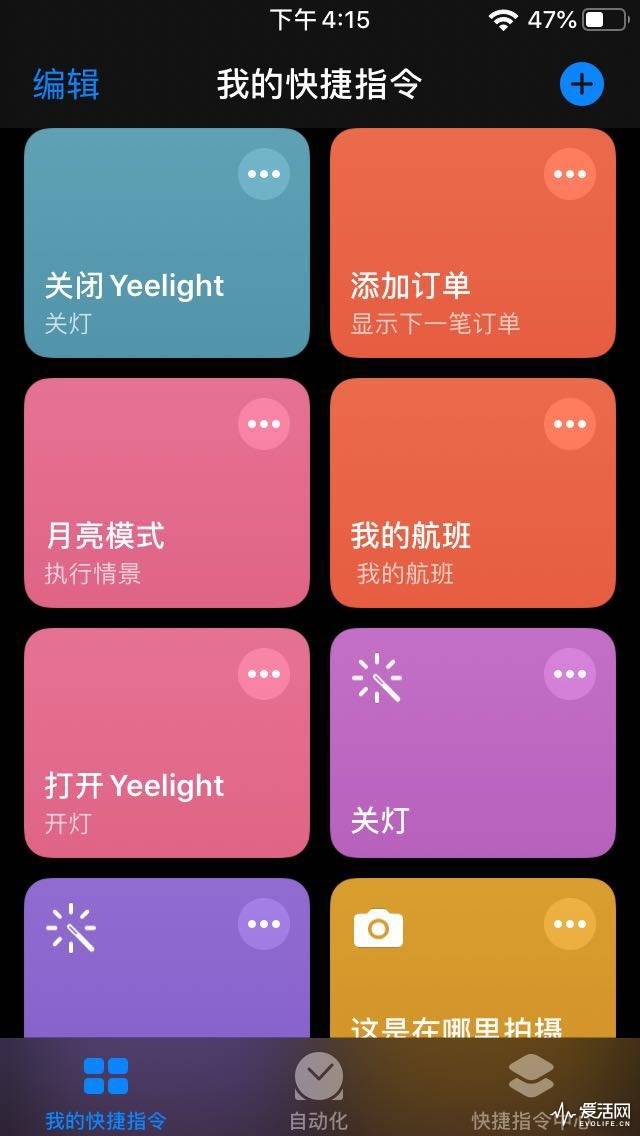Switch to the 快捷指令中心 tab
The height and width of the screenshot is (1136, 640).
(530, 1092)
